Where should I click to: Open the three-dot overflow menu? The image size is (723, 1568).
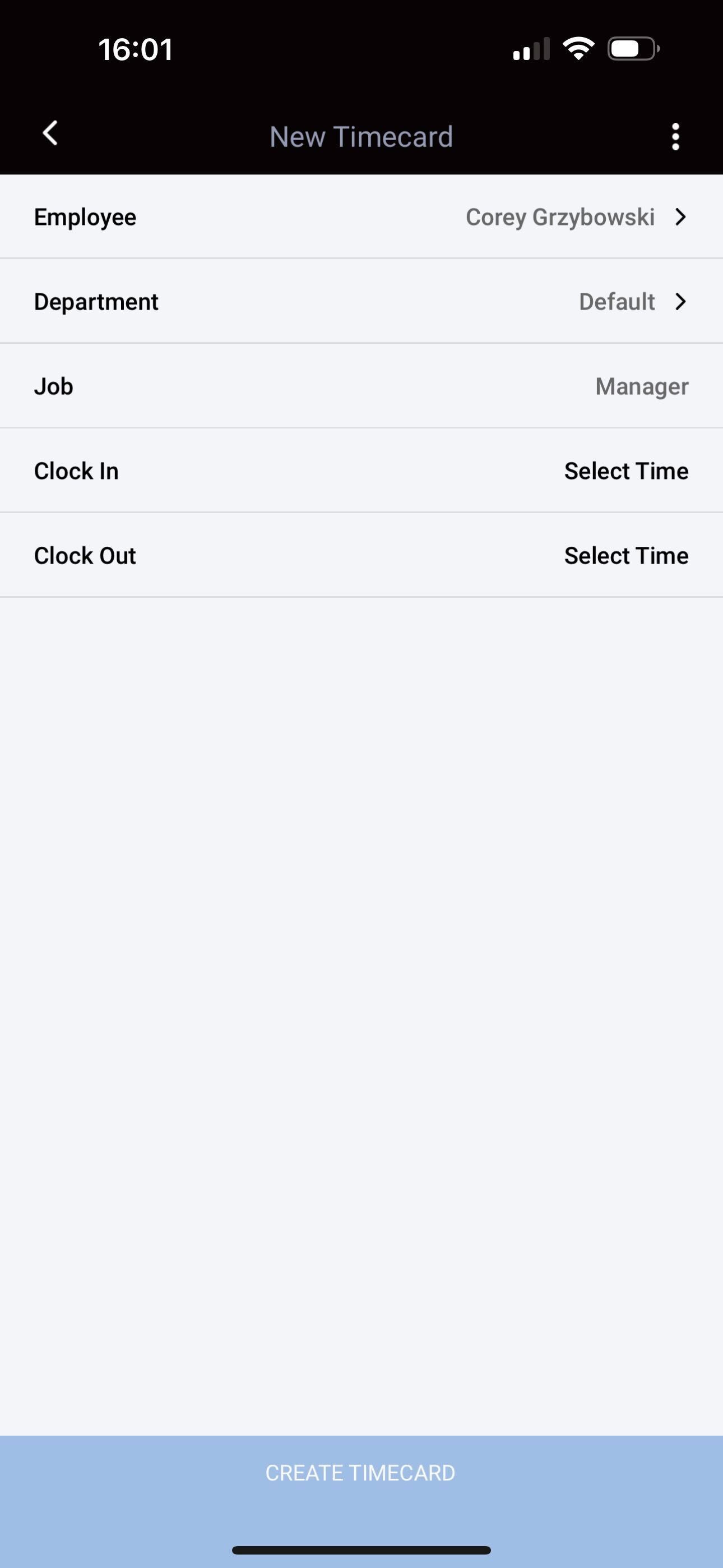[675, 136]
